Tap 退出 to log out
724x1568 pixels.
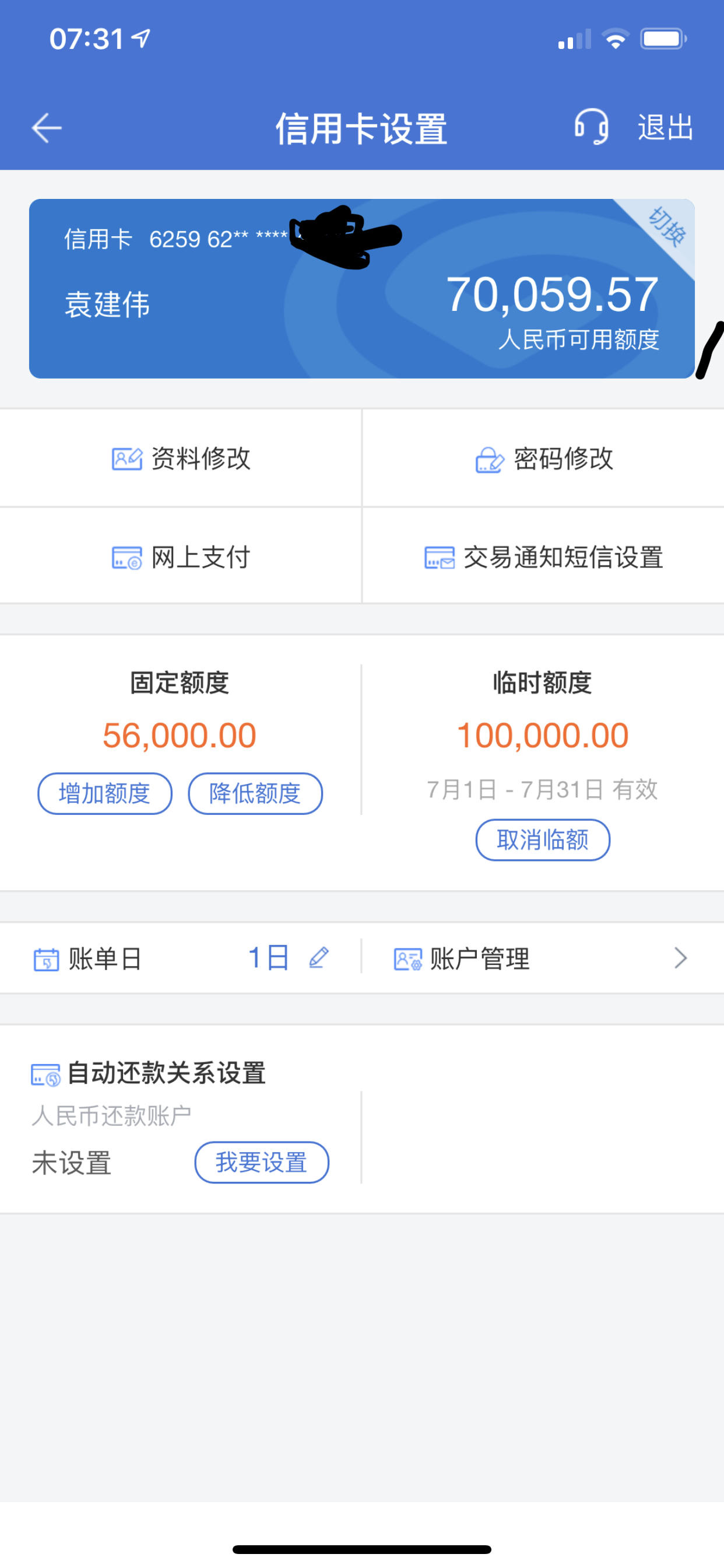click(665, 127)
